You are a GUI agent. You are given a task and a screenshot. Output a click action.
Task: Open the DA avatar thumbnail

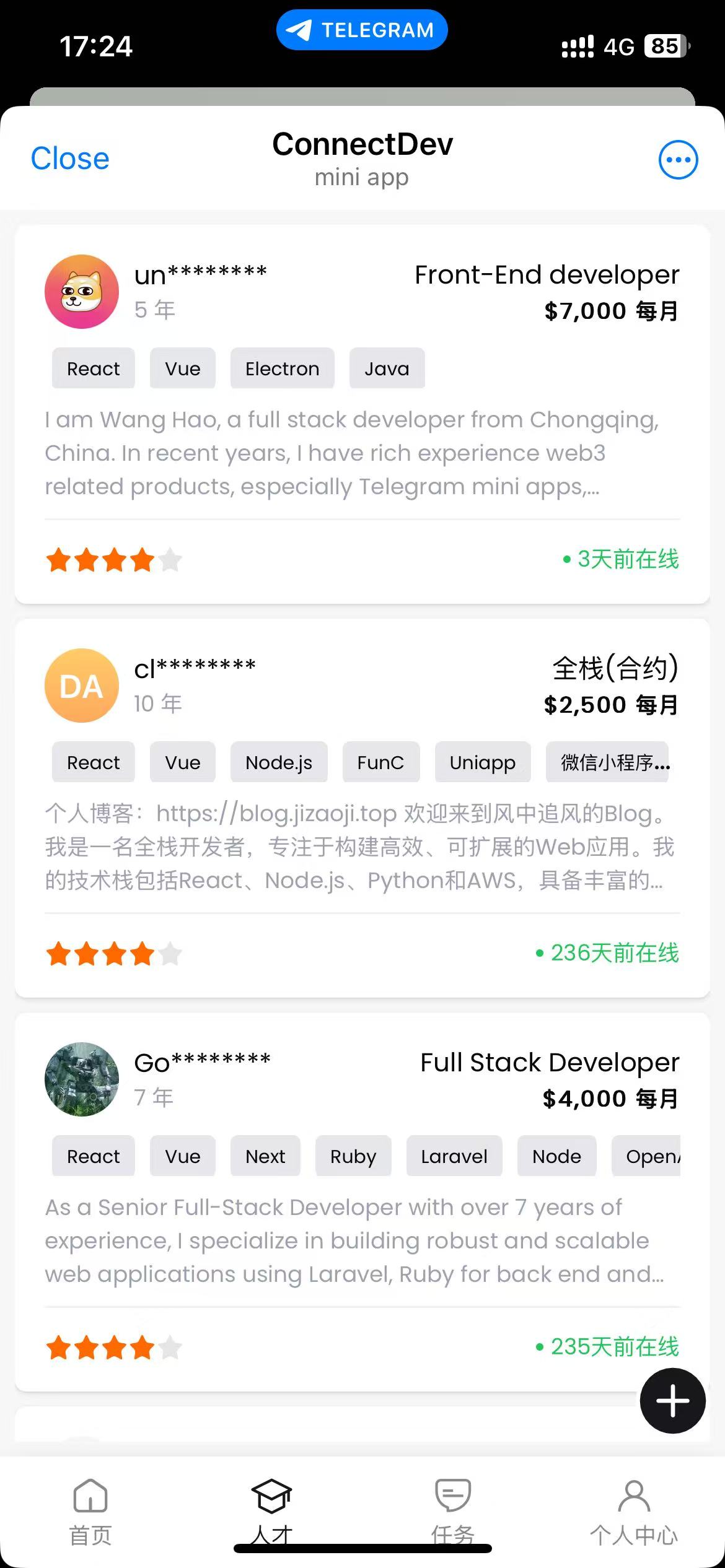(x=81, y=686)
